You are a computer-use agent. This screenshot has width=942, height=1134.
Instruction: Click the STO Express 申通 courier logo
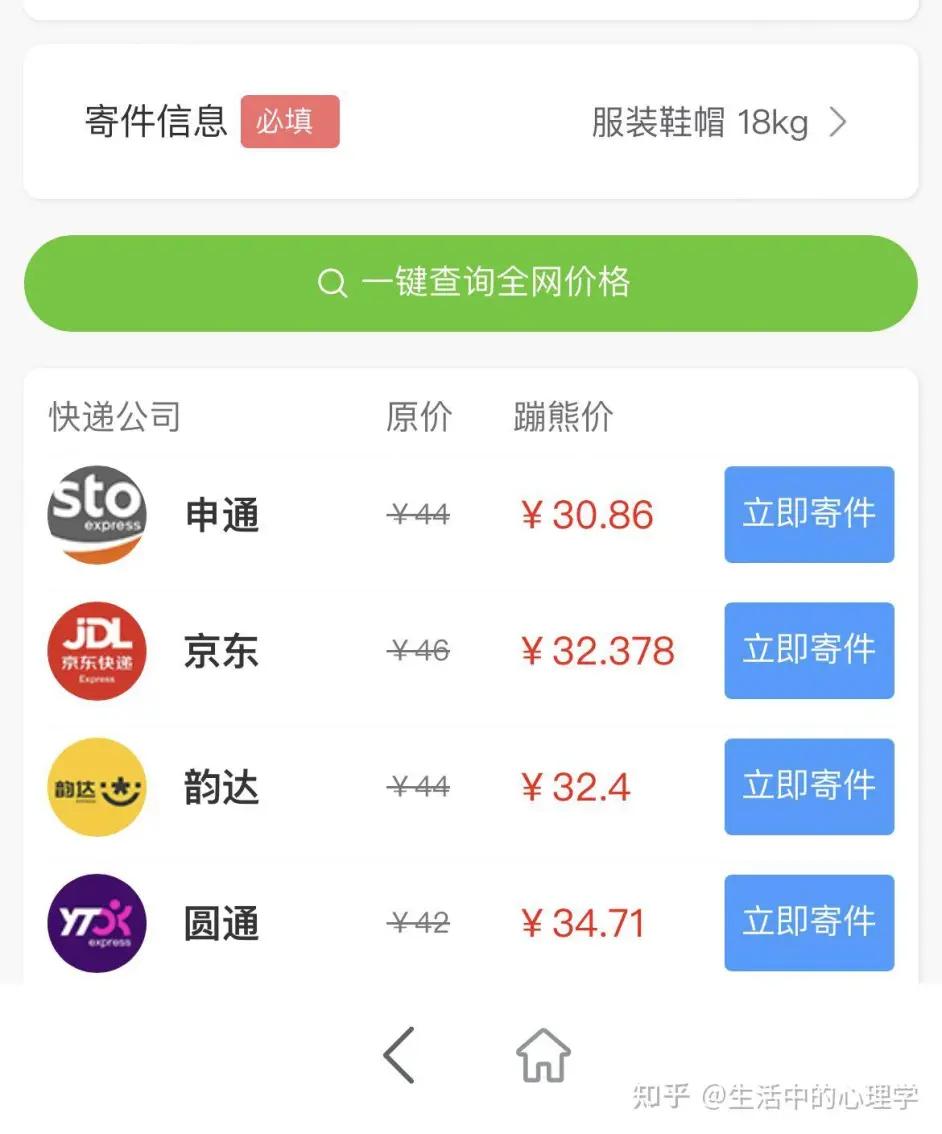[96, 514]
